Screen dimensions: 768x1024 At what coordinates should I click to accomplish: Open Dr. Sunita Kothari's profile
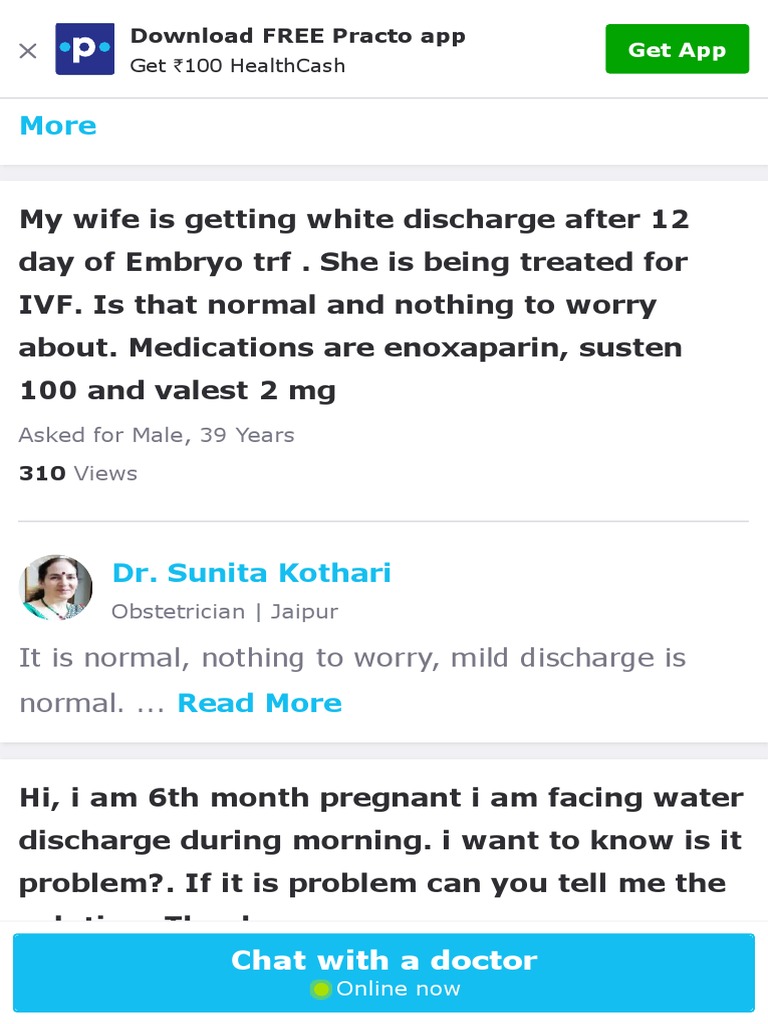pyautogui.click(x=251, y=573)
